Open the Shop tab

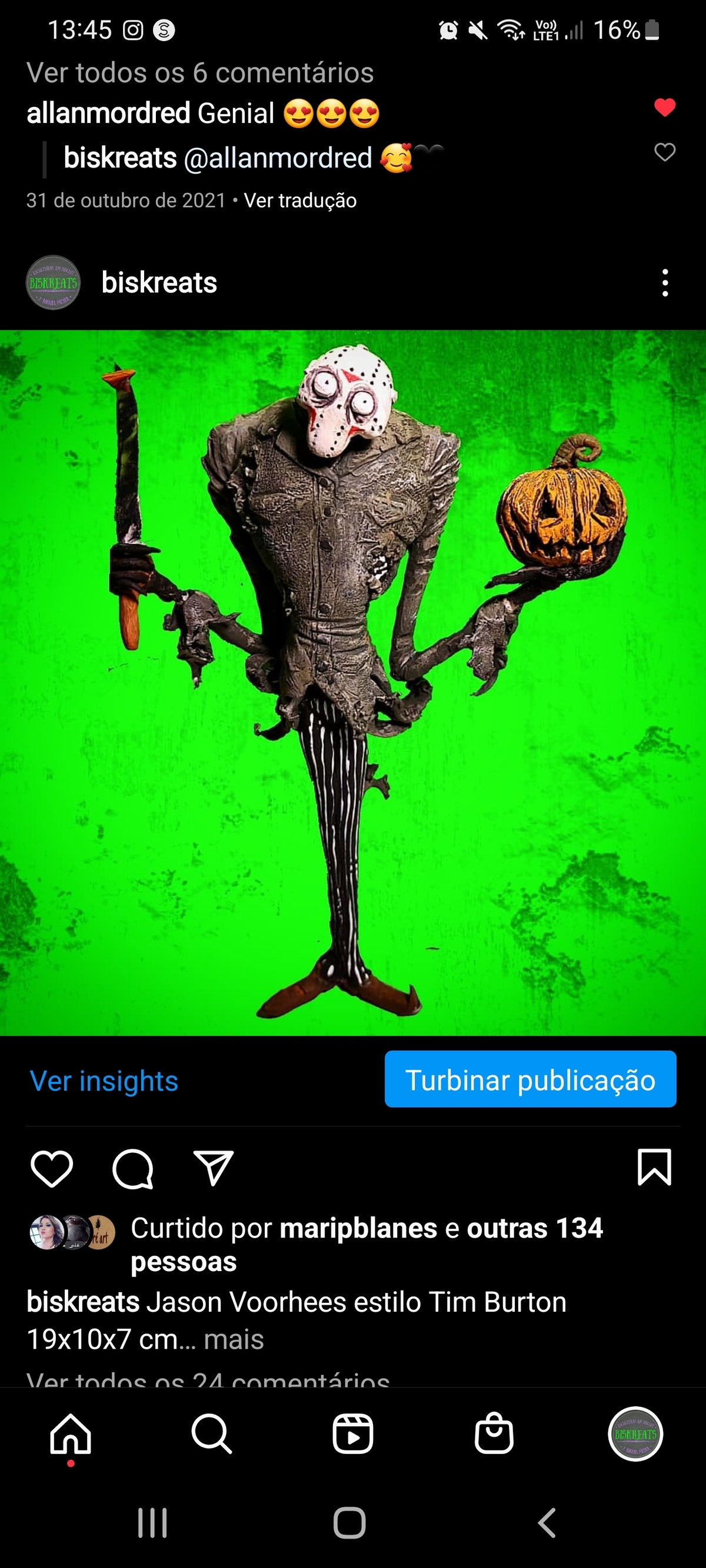(x=494, y=1434)
